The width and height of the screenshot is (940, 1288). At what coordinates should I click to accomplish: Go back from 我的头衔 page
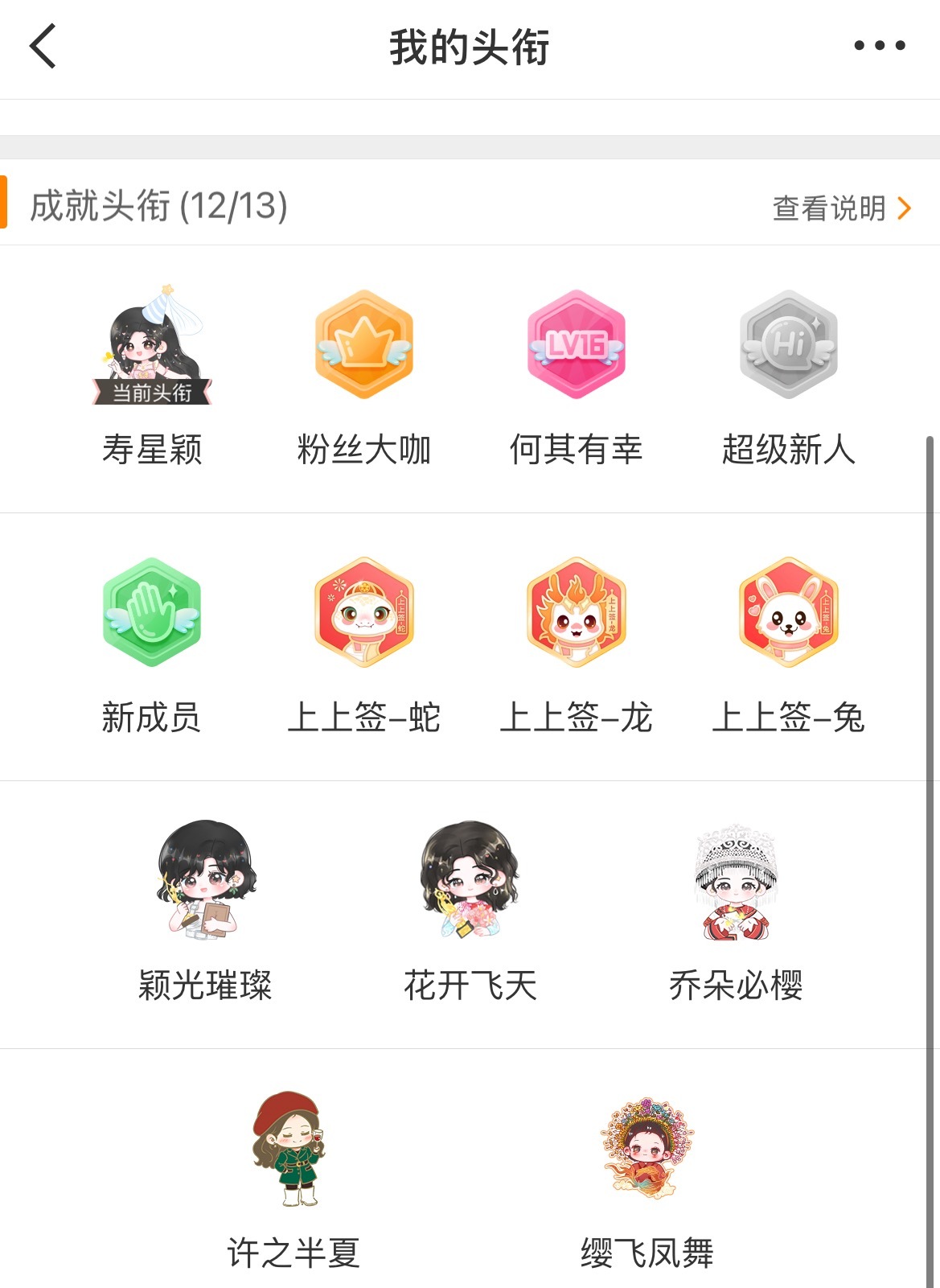[43, 46]
